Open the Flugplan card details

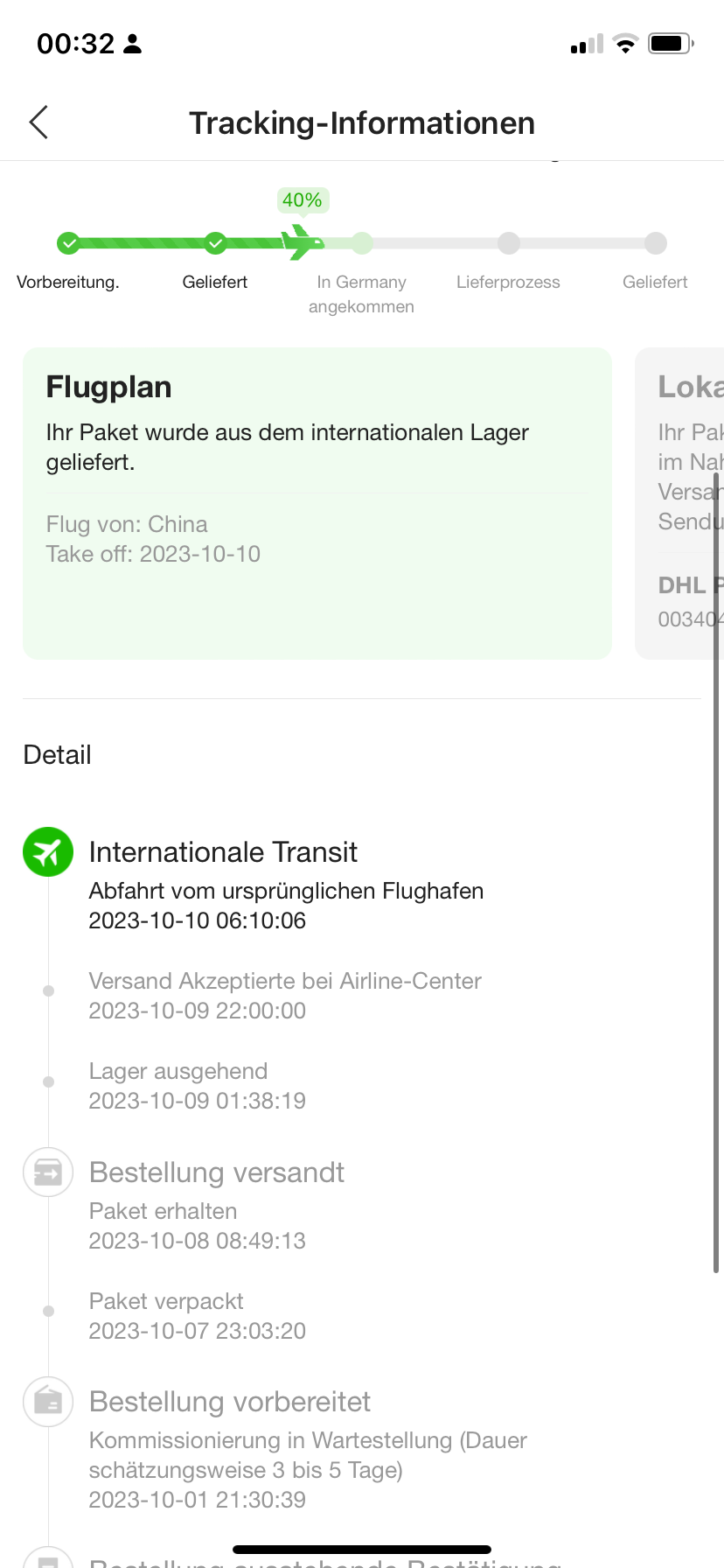tap(317, 499)
